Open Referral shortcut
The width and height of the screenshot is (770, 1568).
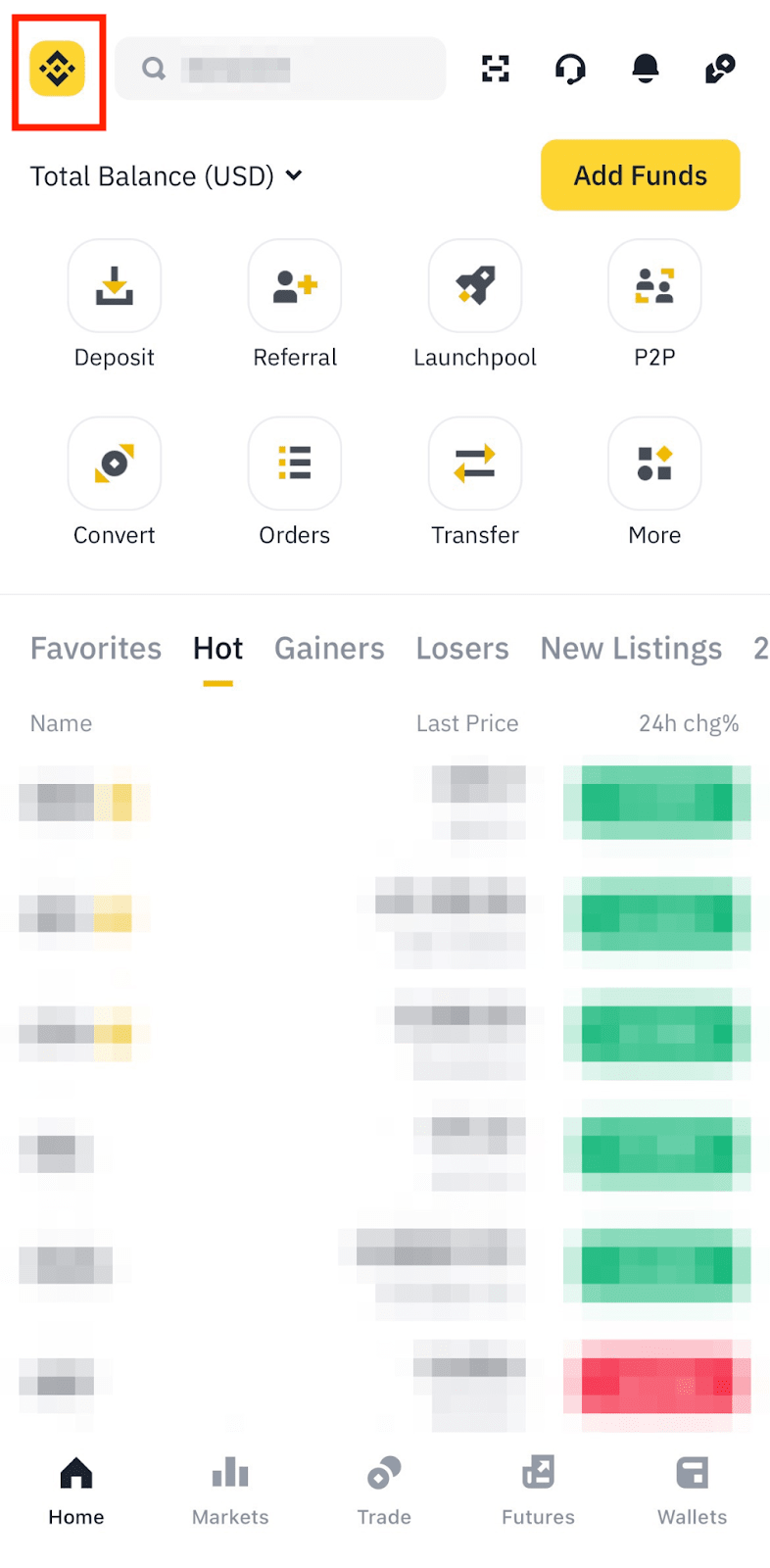click(295, 286)
